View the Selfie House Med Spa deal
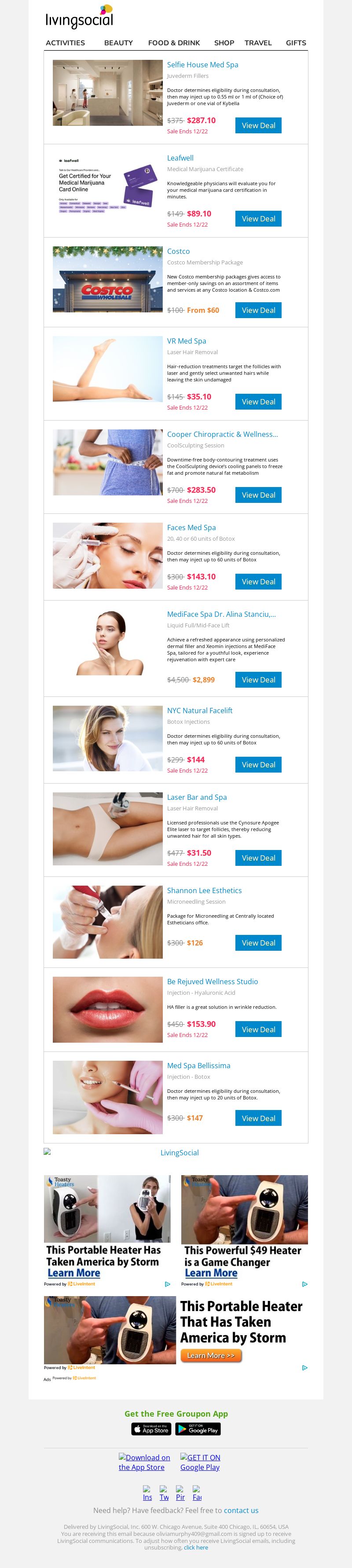This screenshot has height=1568, width=352. pyautogui.click(x=257, y=125)
